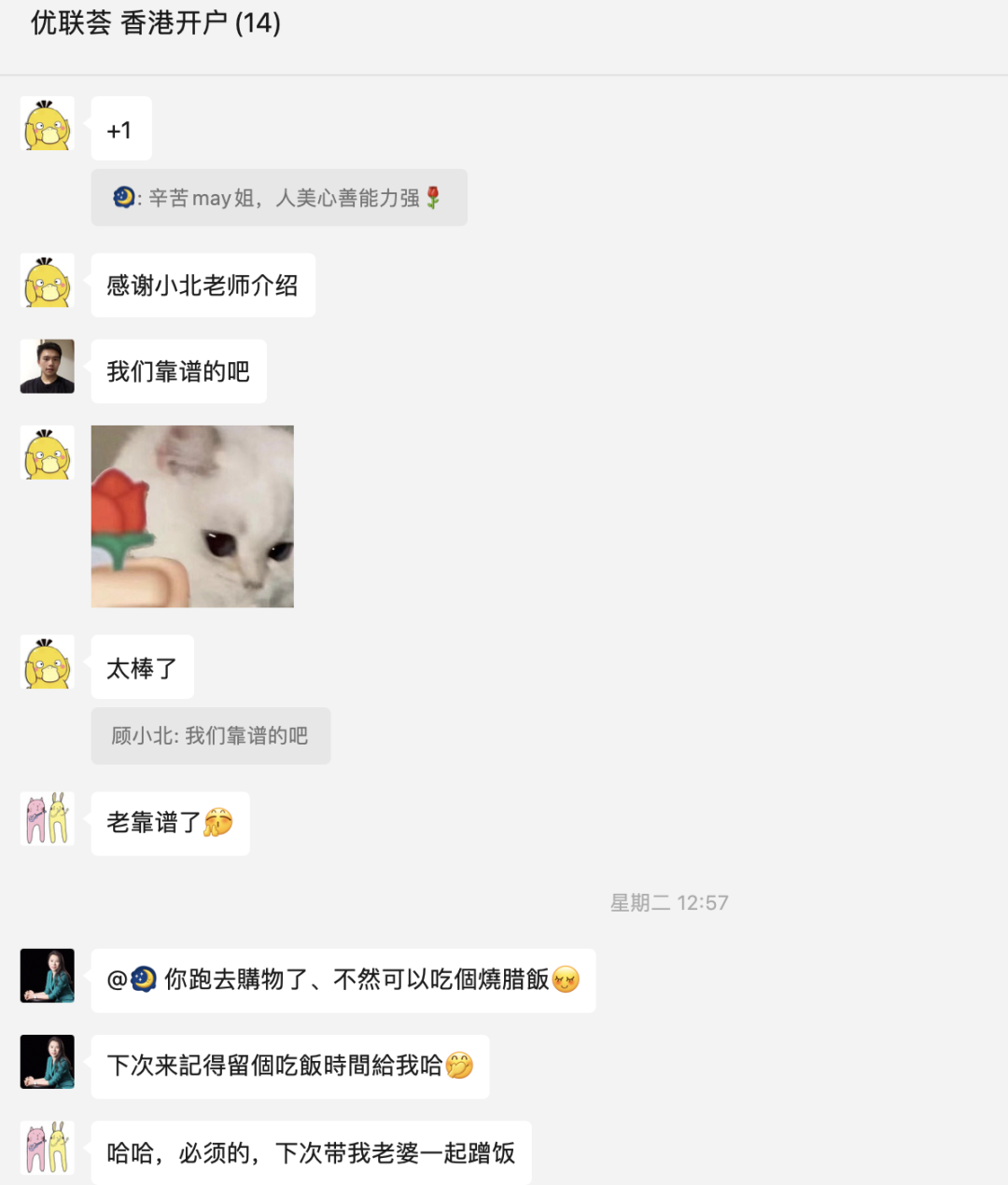Open the quoted message about may姐
1008x1185 pixels.
[x=279, y=197]
